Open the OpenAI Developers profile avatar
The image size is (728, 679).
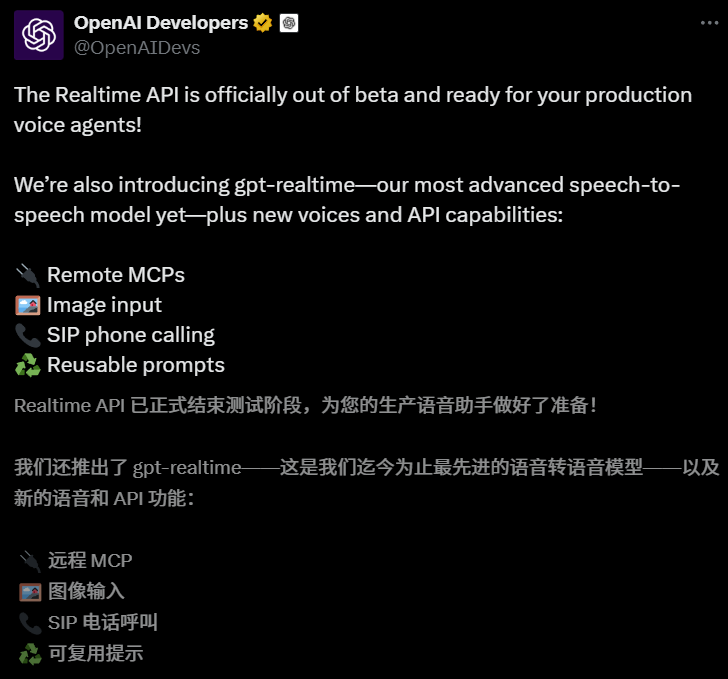point(38,35)
